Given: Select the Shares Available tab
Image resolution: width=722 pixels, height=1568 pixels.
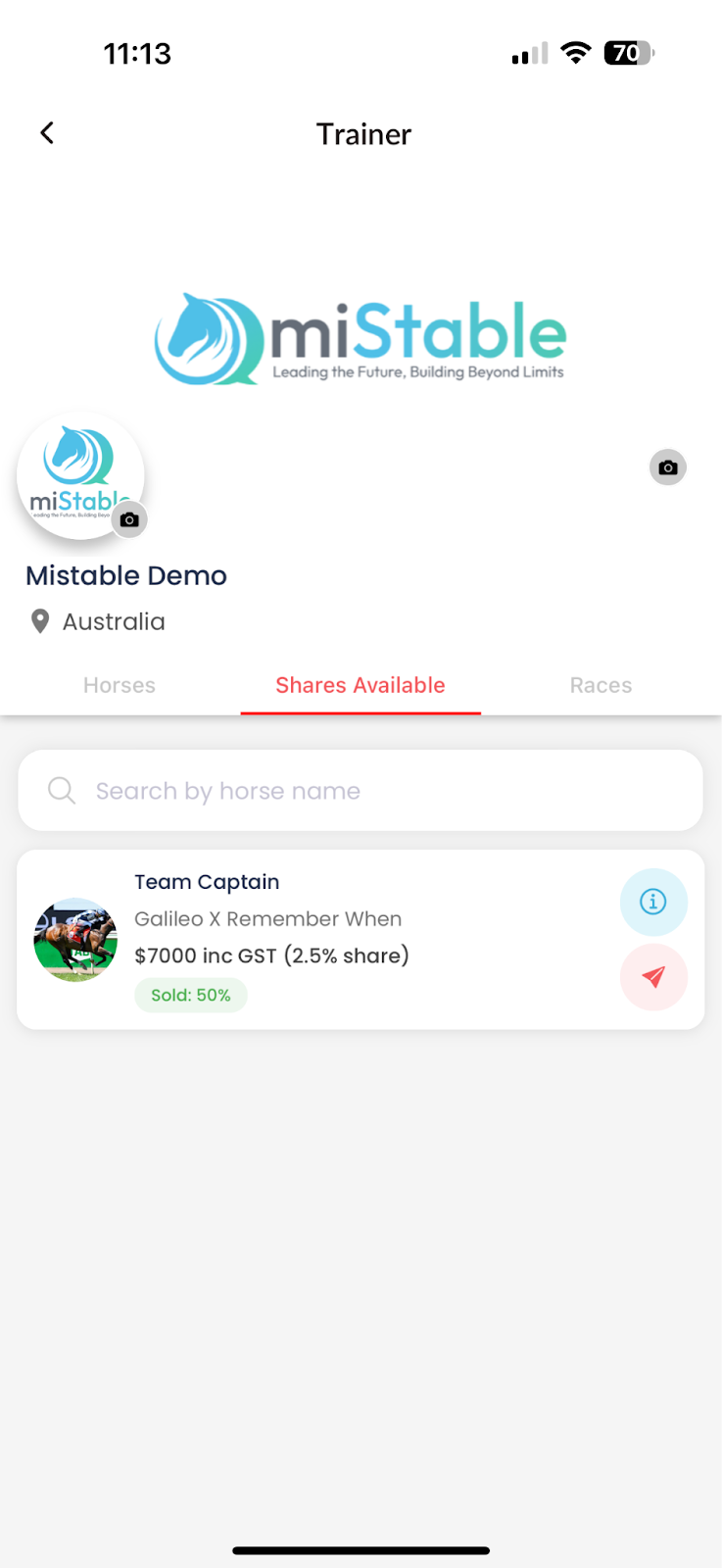Looking at the screenshot, I should pos(361,685).
